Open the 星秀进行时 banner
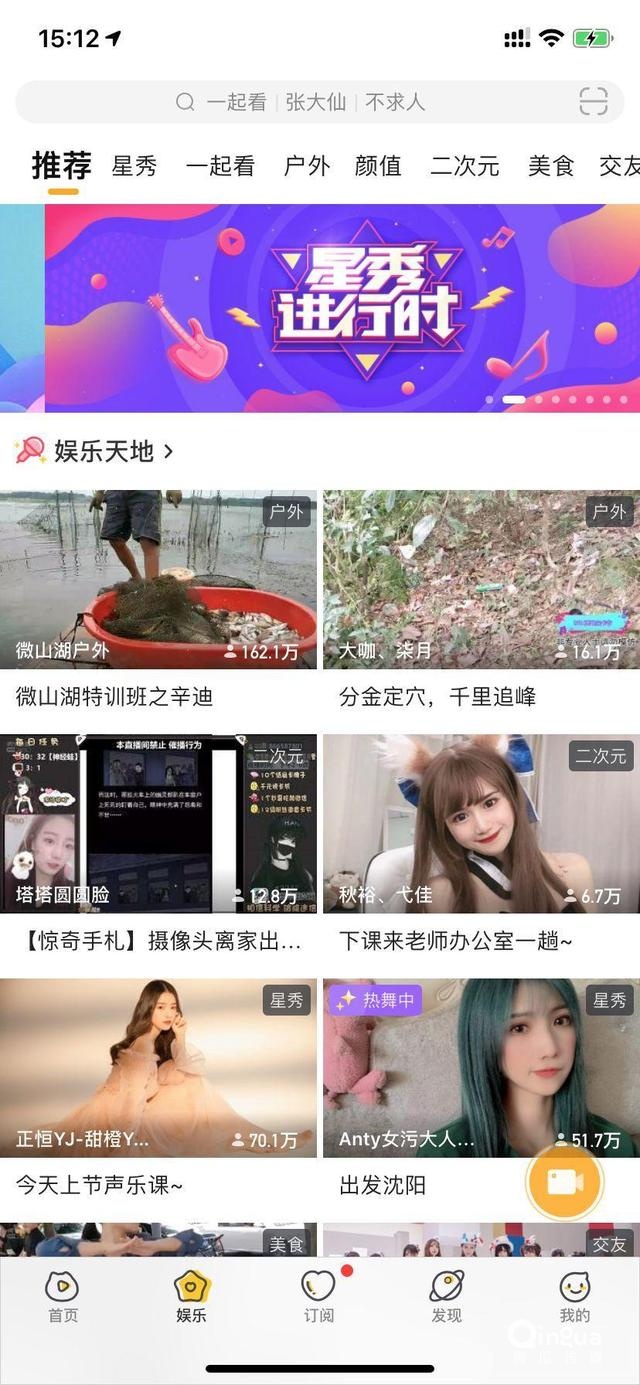The image size is (640, 1385). (340, 308)
